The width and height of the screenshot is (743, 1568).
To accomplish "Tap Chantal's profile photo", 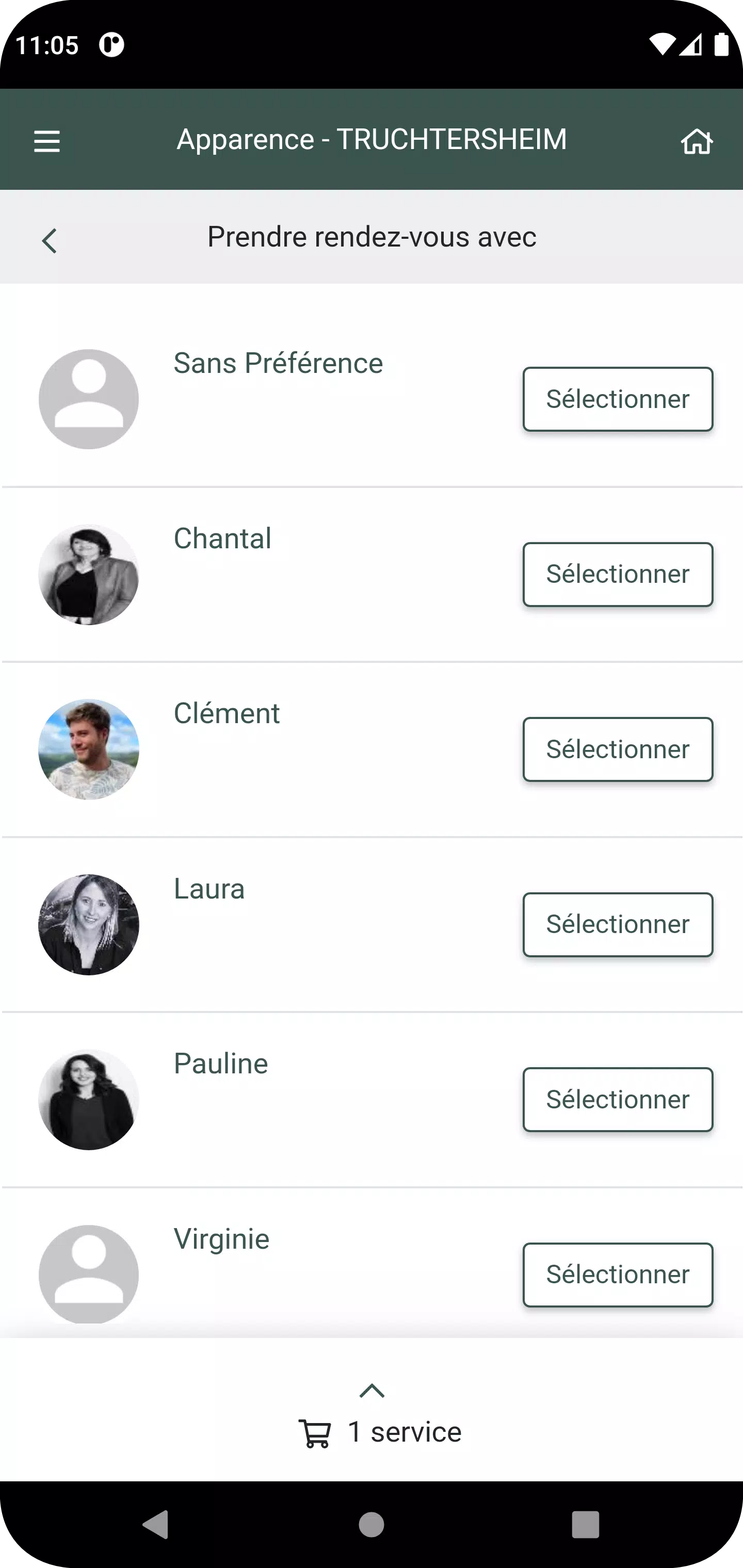I will (x=88, y=575).
